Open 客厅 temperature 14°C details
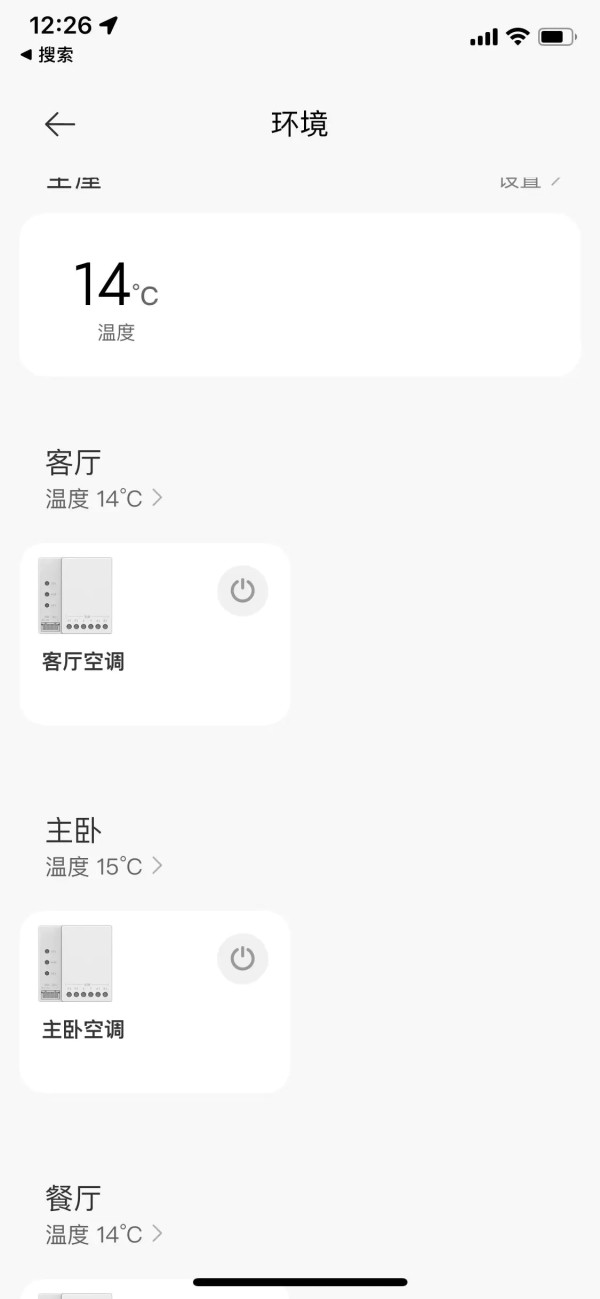Image resolution: width=600 pixels, height=1299 pixels. 104,498
